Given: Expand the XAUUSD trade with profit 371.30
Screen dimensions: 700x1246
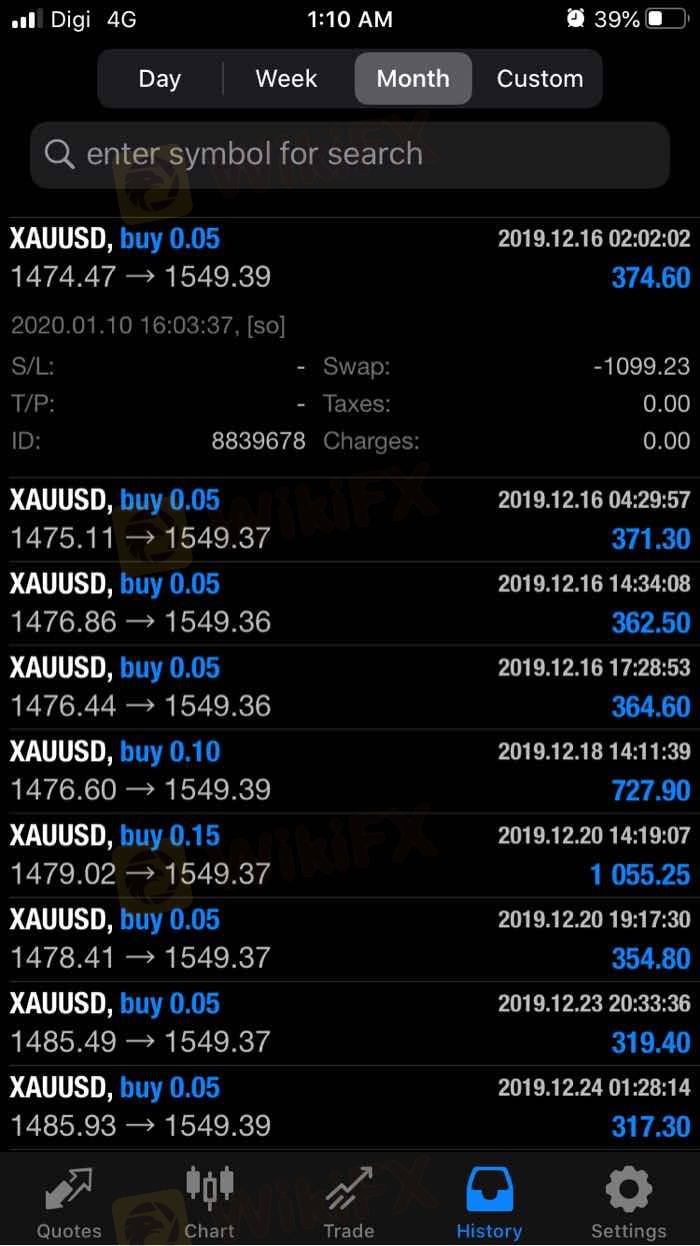Looking at the screenshot, I should pyautogui.click(x=350, y=519).
